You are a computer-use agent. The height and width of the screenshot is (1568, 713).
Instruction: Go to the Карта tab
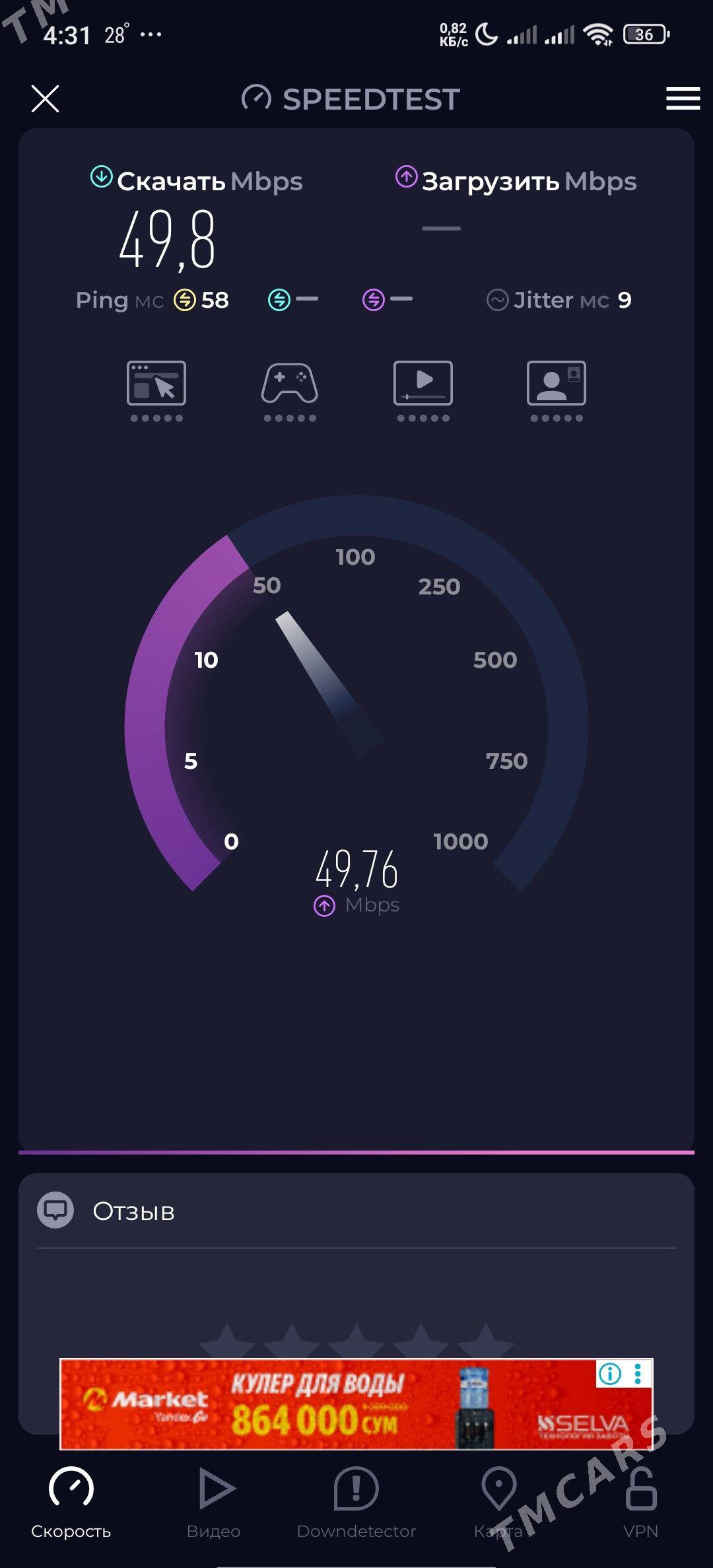pos(498,1500)
